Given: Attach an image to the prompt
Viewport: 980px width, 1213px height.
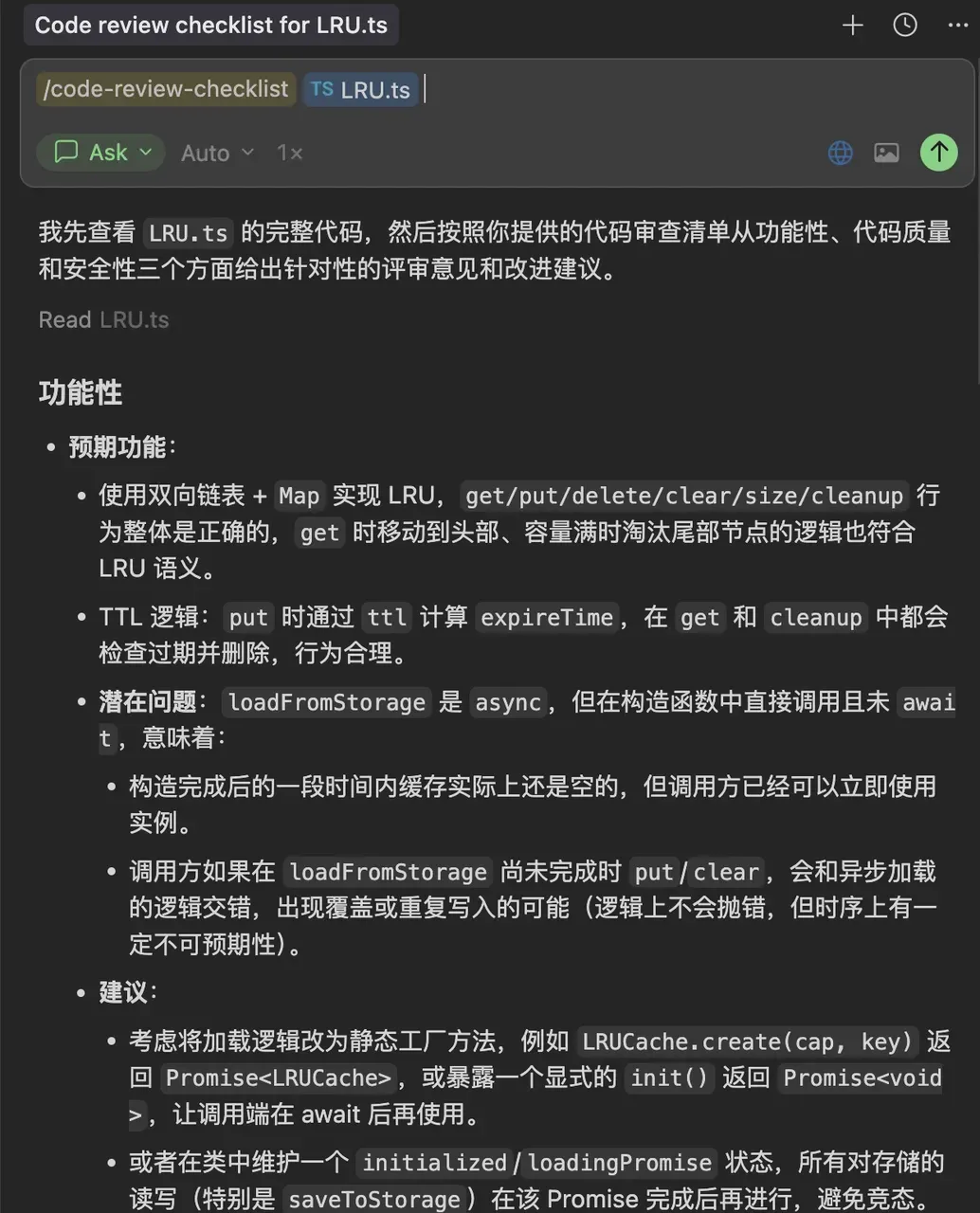Looking at the screenshot, I should point(886,153).
